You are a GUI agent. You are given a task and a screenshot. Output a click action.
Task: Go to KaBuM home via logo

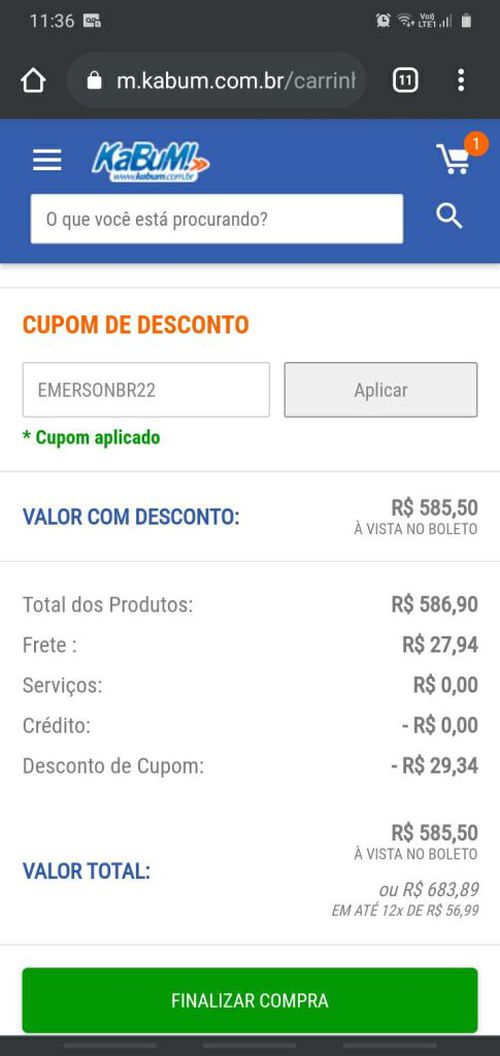tap(150, 162)
